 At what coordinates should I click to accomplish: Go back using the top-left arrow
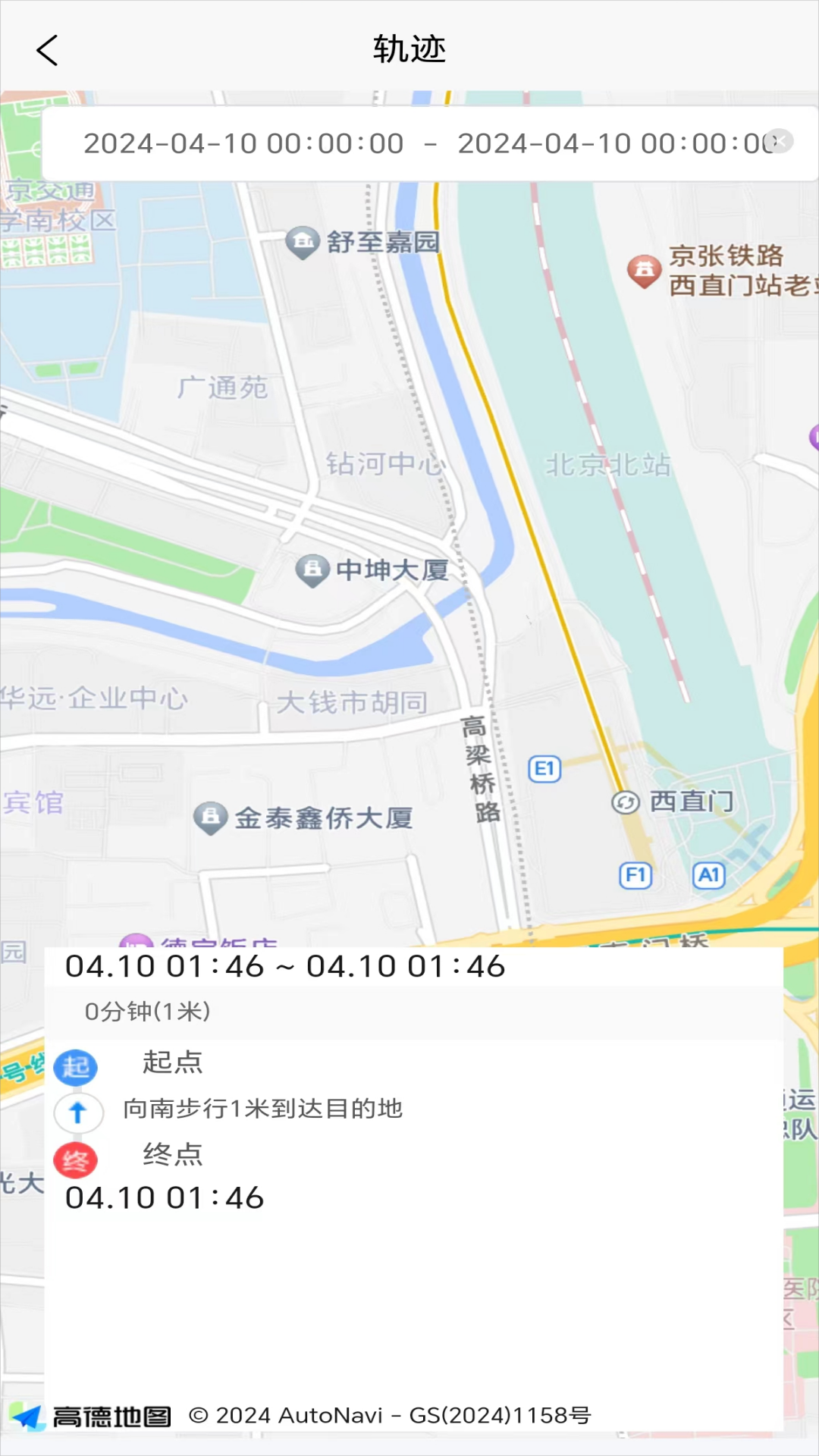[x=47, y=51]
